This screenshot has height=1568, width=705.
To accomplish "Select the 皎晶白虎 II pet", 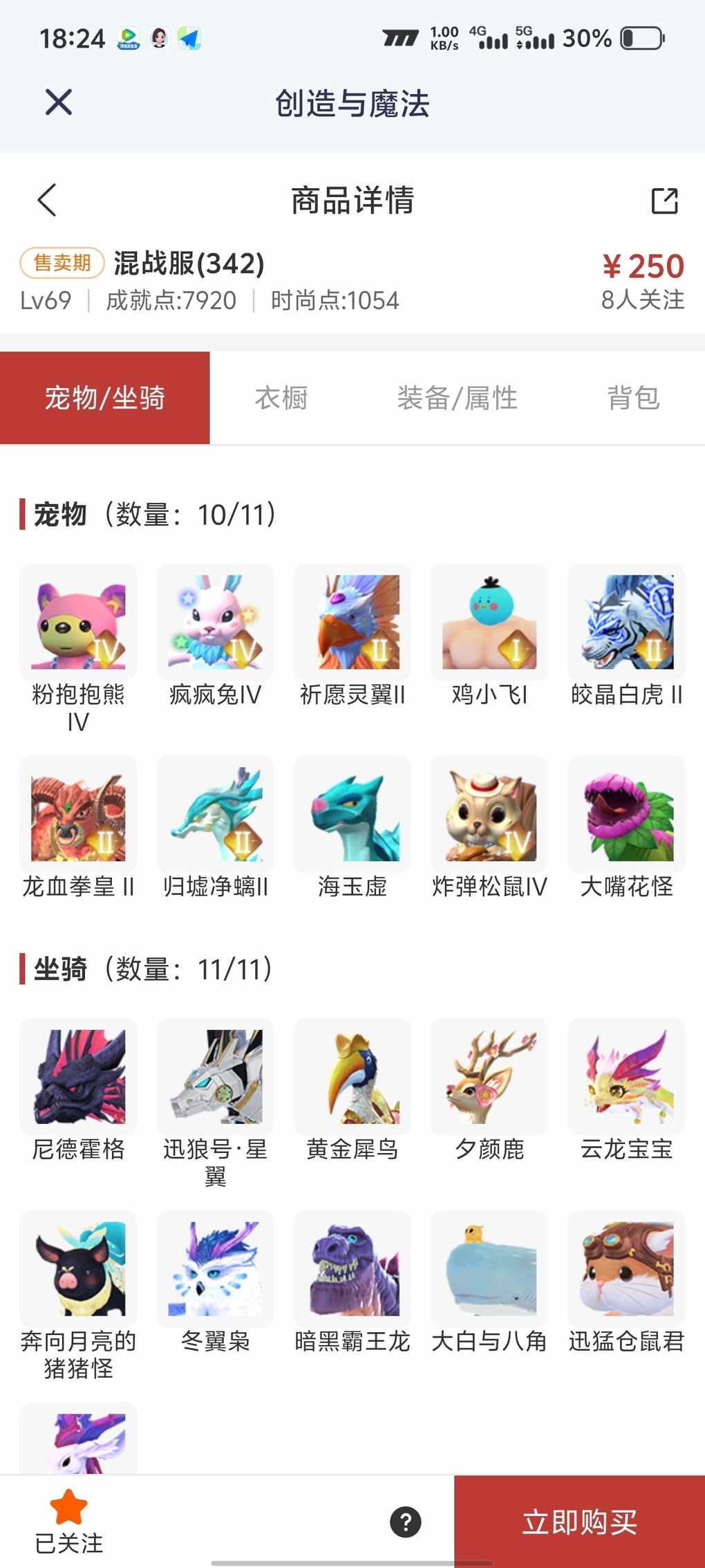I will tap(626, 622).
